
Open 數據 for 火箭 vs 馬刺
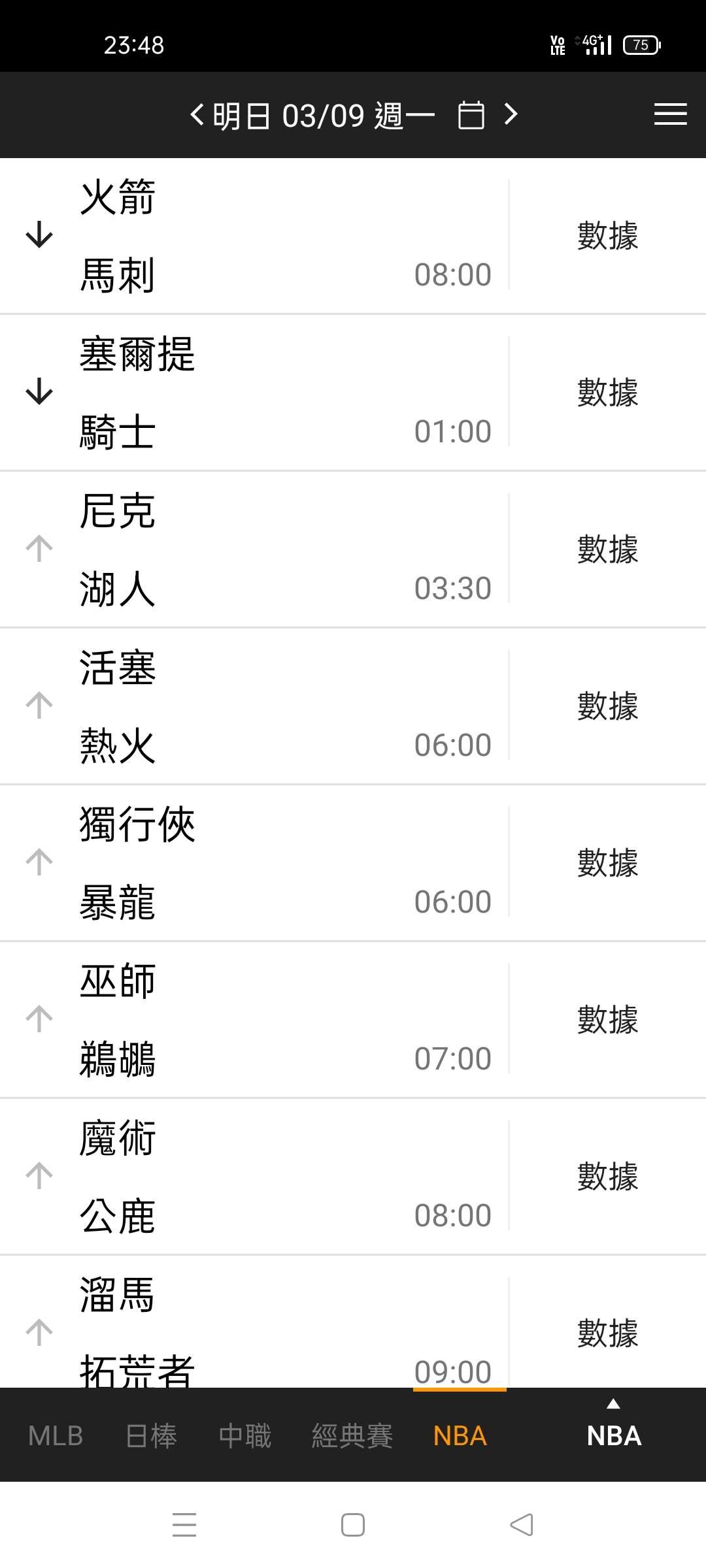click(x=607, y=235)
